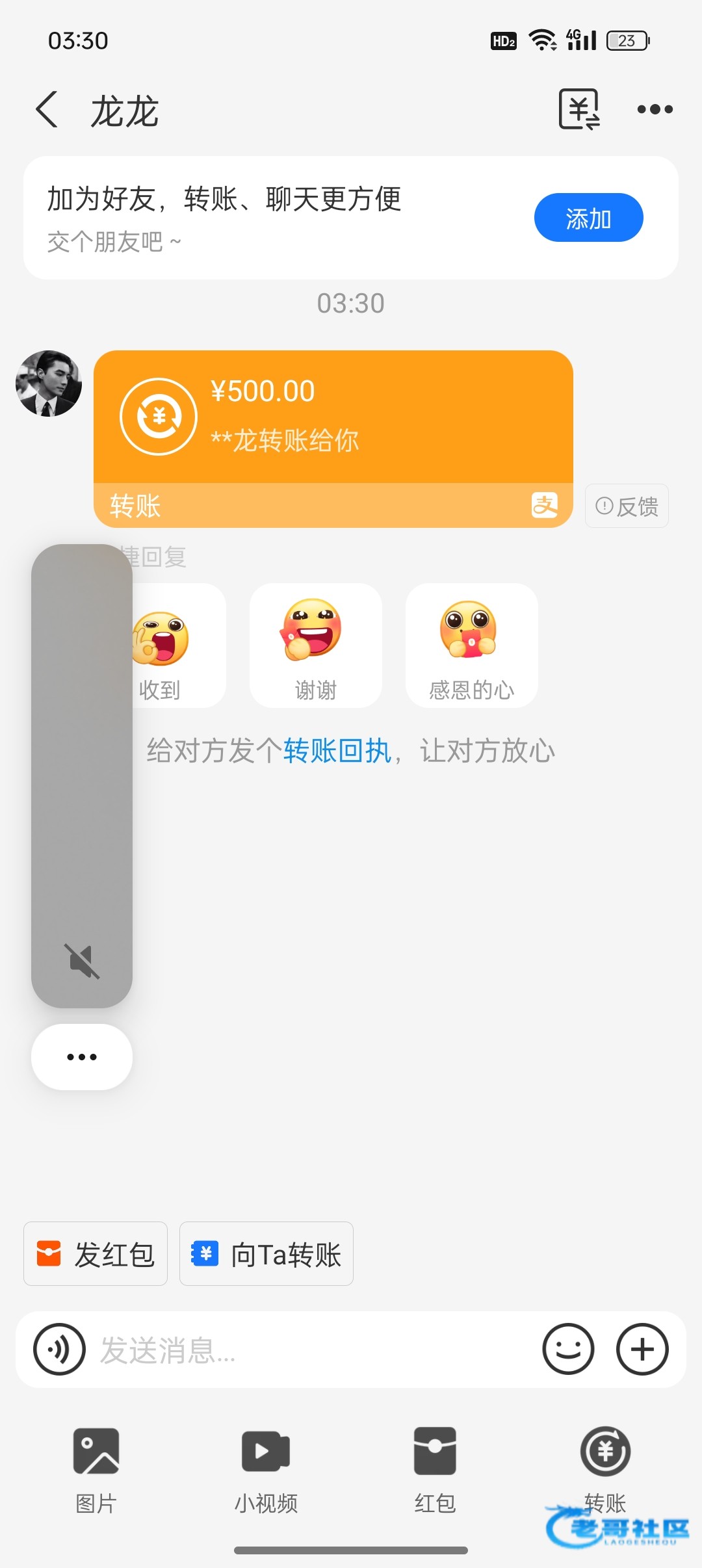Tap 添加 to add friend
Image resolution: width=702 pixels, height=1568 pixels.
[x=588, y=218]
